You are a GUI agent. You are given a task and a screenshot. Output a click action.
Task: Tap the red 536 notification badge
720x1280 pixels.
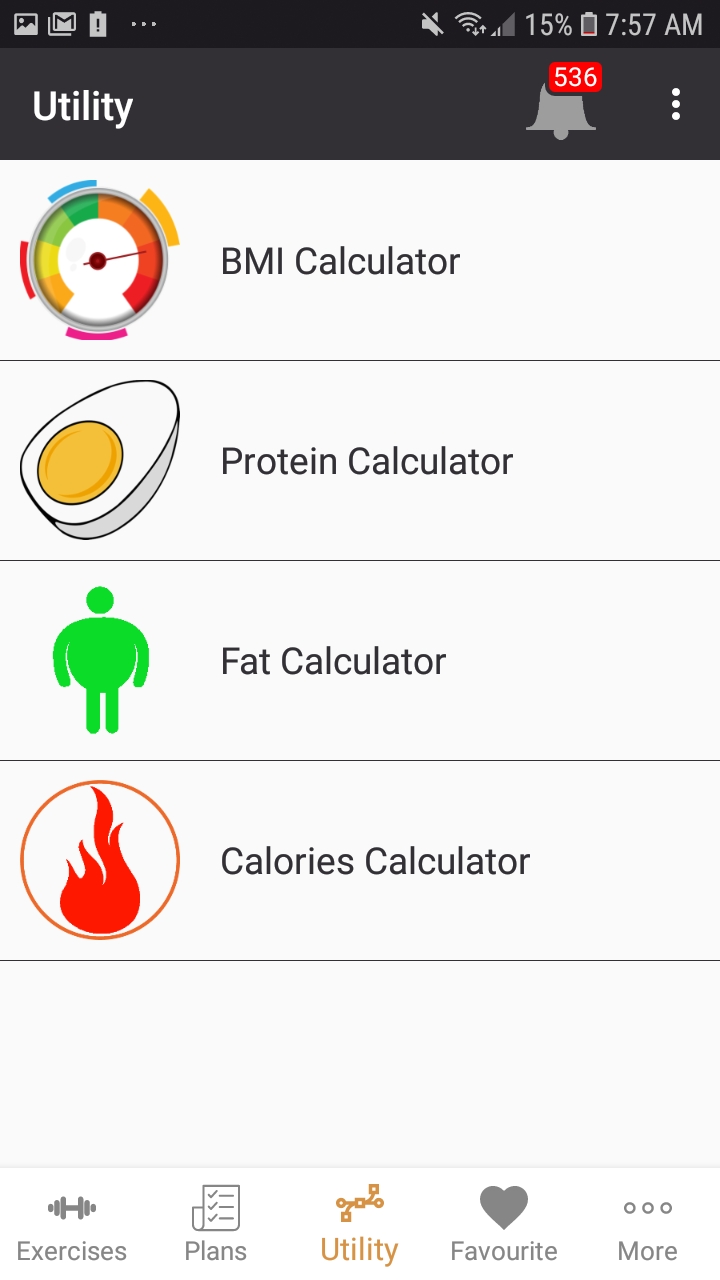click(577, 76)
